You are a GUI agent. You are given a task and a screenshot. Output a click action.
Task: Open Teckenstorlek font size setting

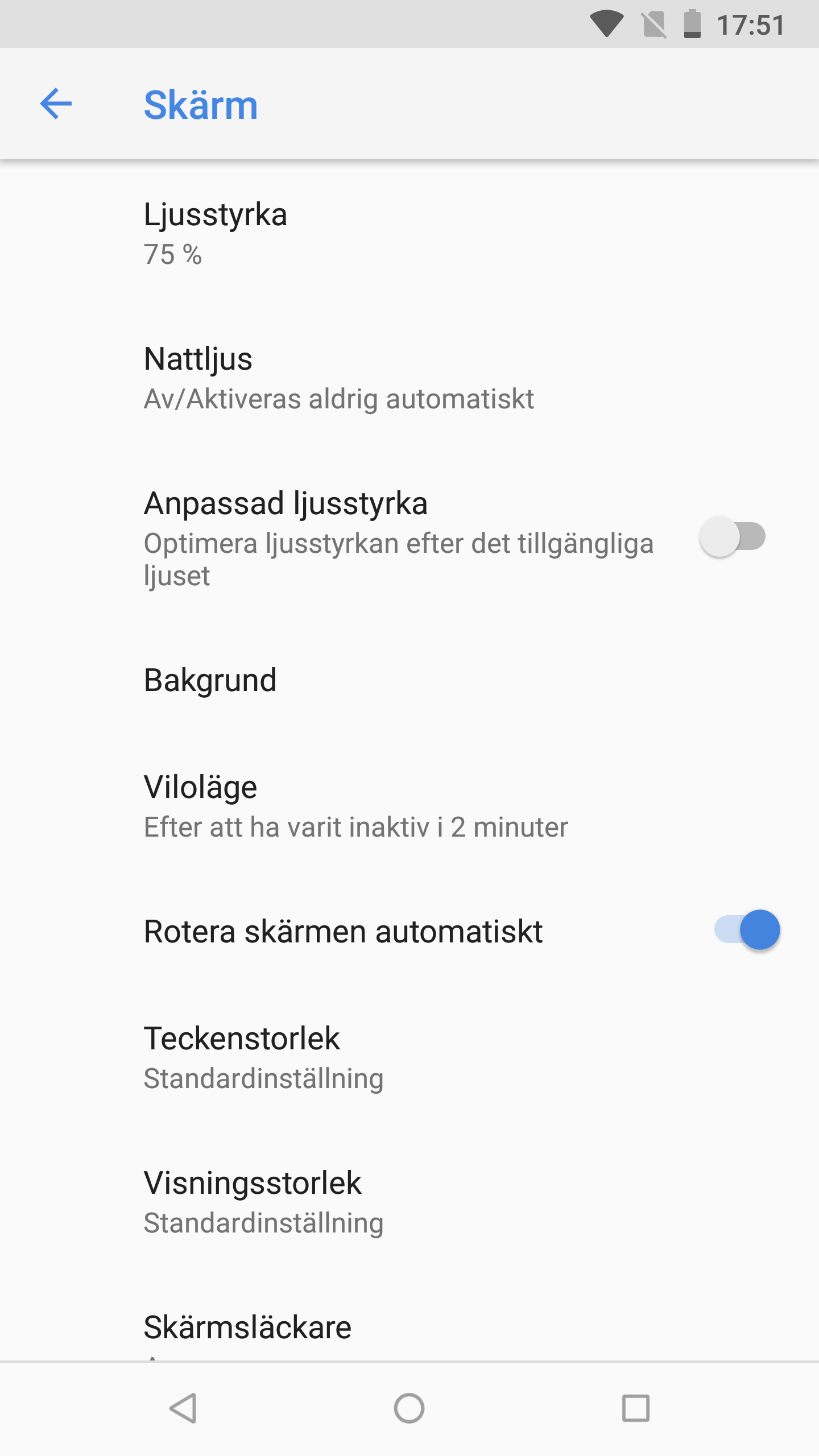409,1057
